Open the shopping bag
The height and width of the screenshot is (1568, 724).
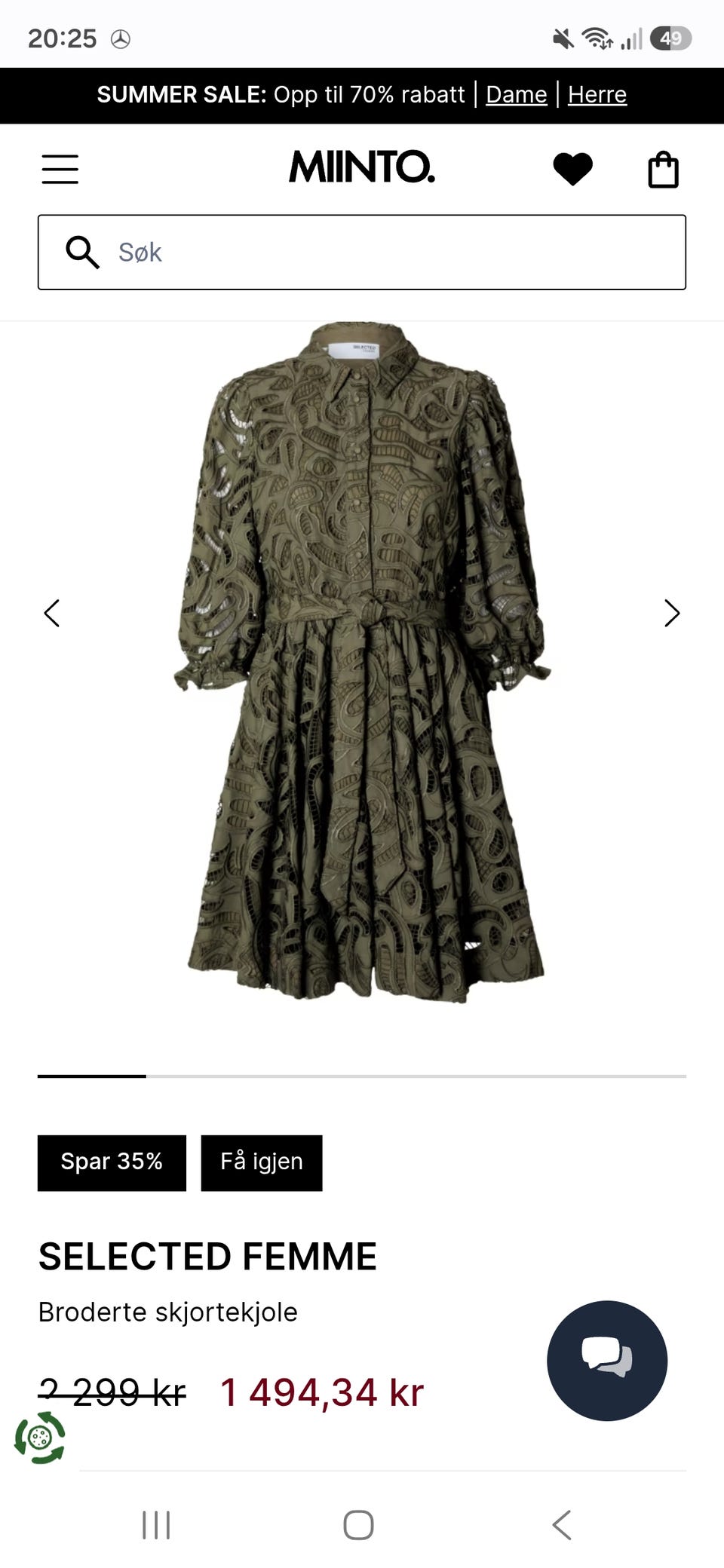click(664, 170)
